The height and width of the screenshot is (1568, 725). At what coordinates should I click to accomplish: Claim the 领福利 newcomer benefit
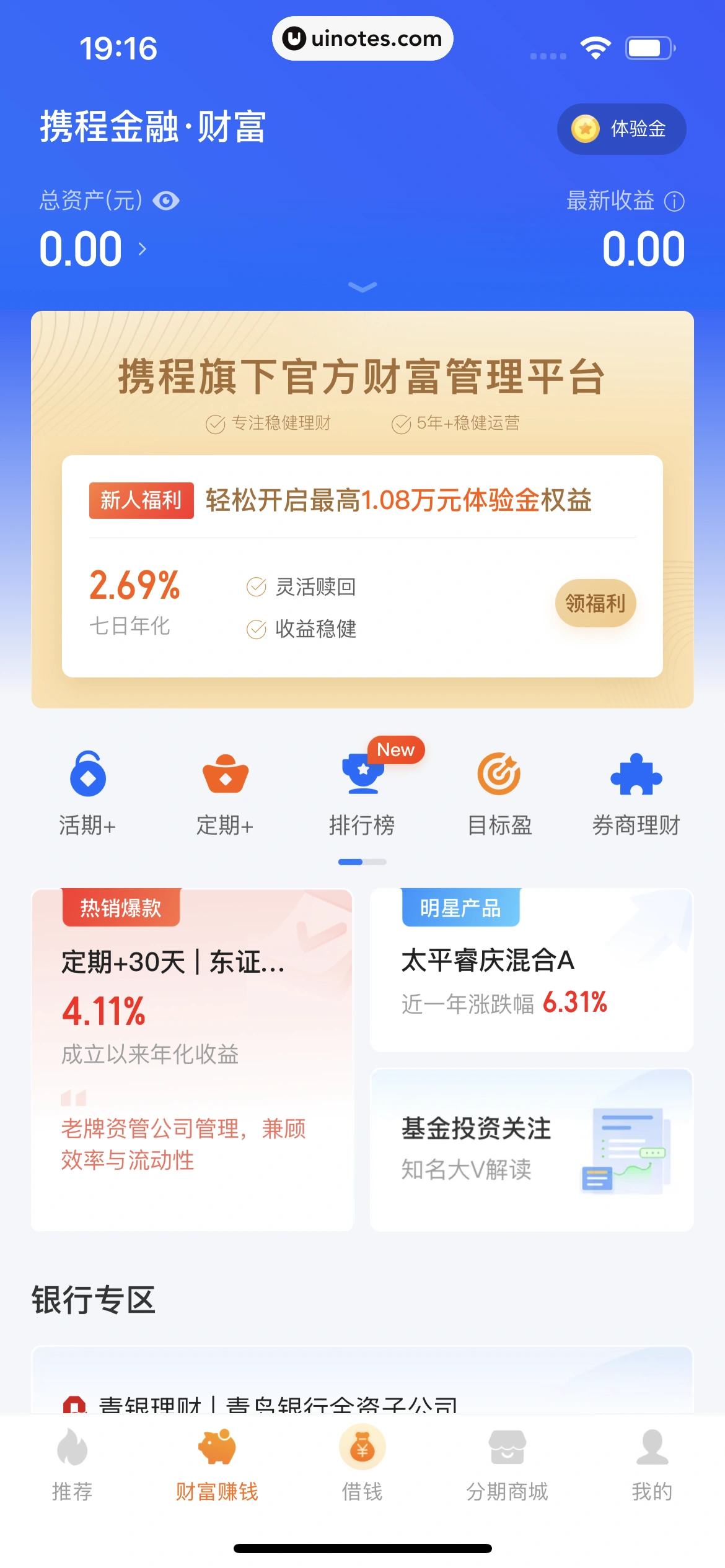pos(595,603)
